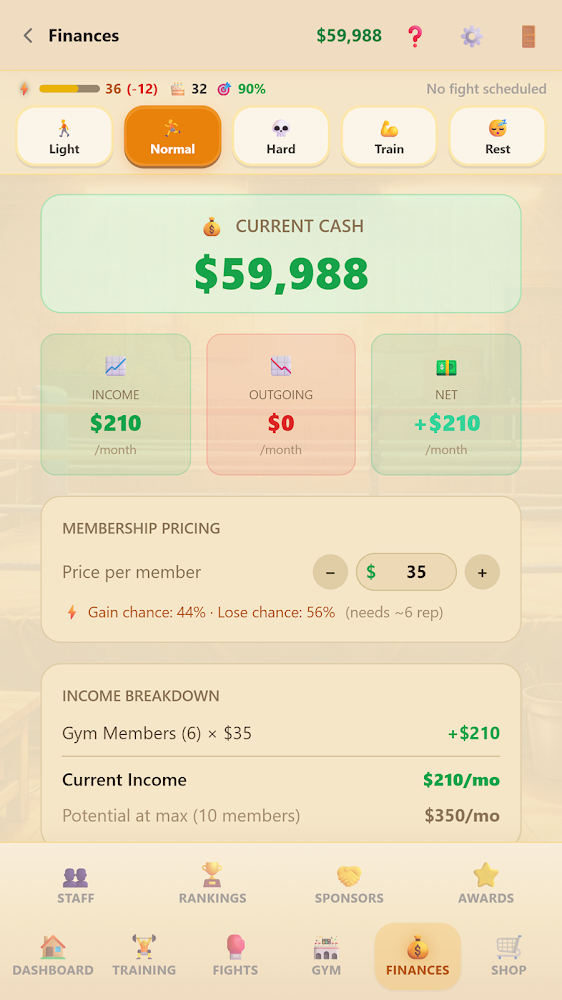Edit the price per member field
Viewport: 562px width, 1000px height.
click(x=406, y=572)
